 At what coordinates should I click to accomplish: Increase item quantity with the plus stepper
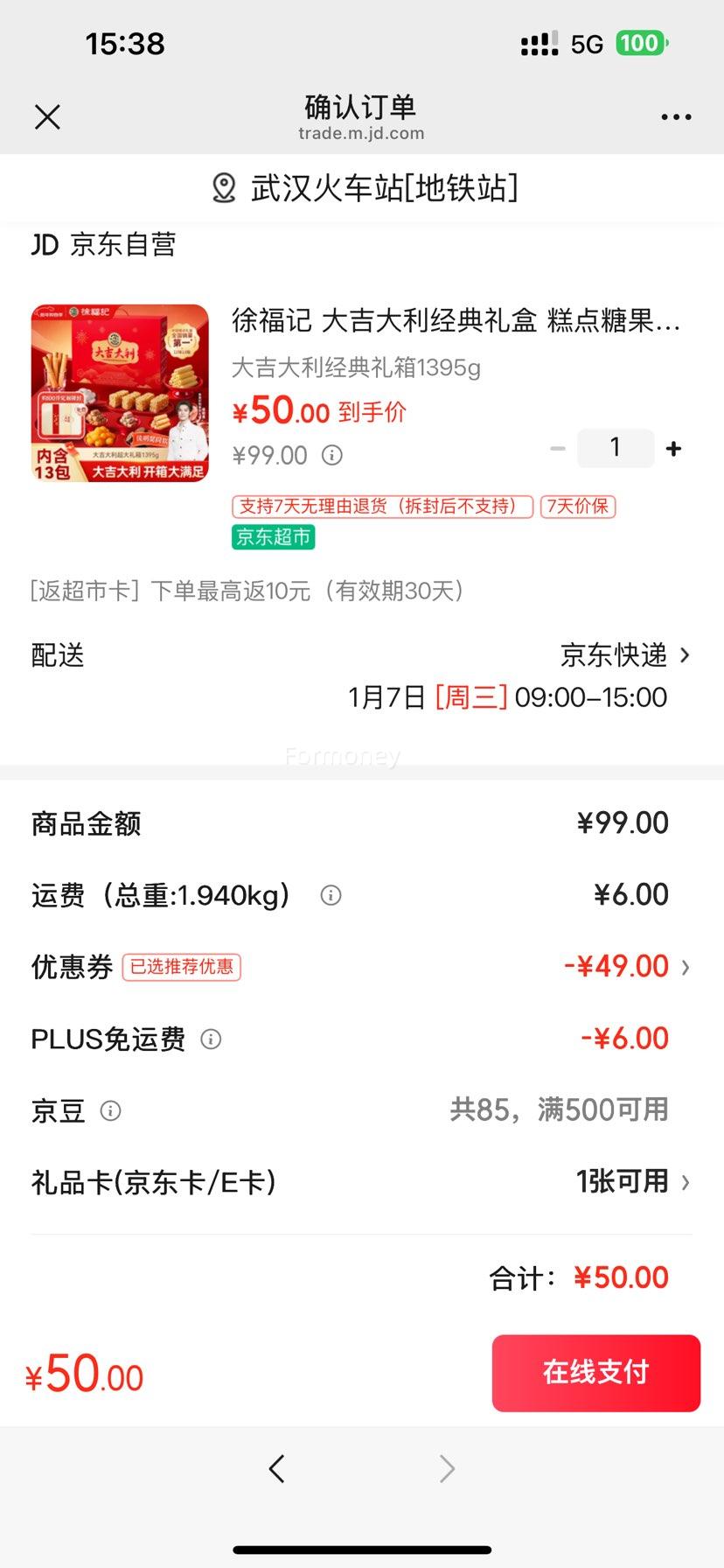click(673, 447)
